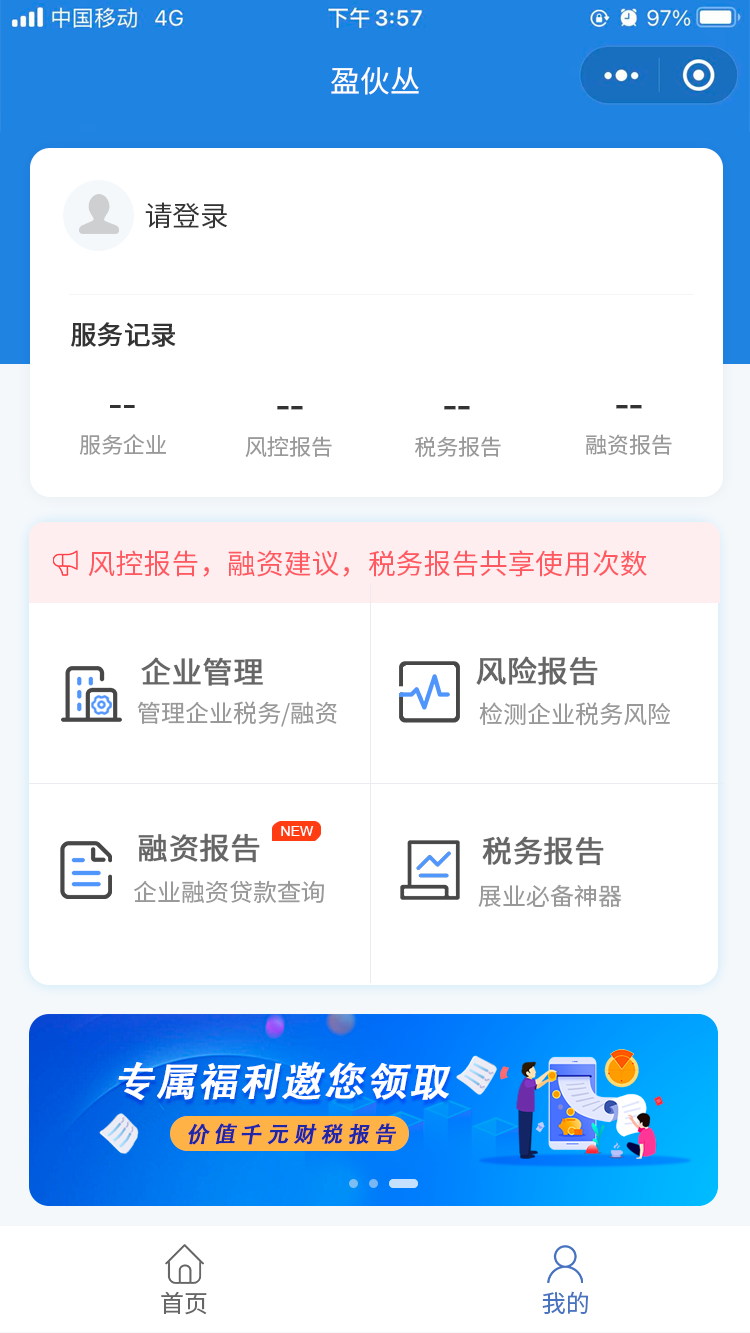
Task: View the 风控报告 service record
Action: (289, 427)
